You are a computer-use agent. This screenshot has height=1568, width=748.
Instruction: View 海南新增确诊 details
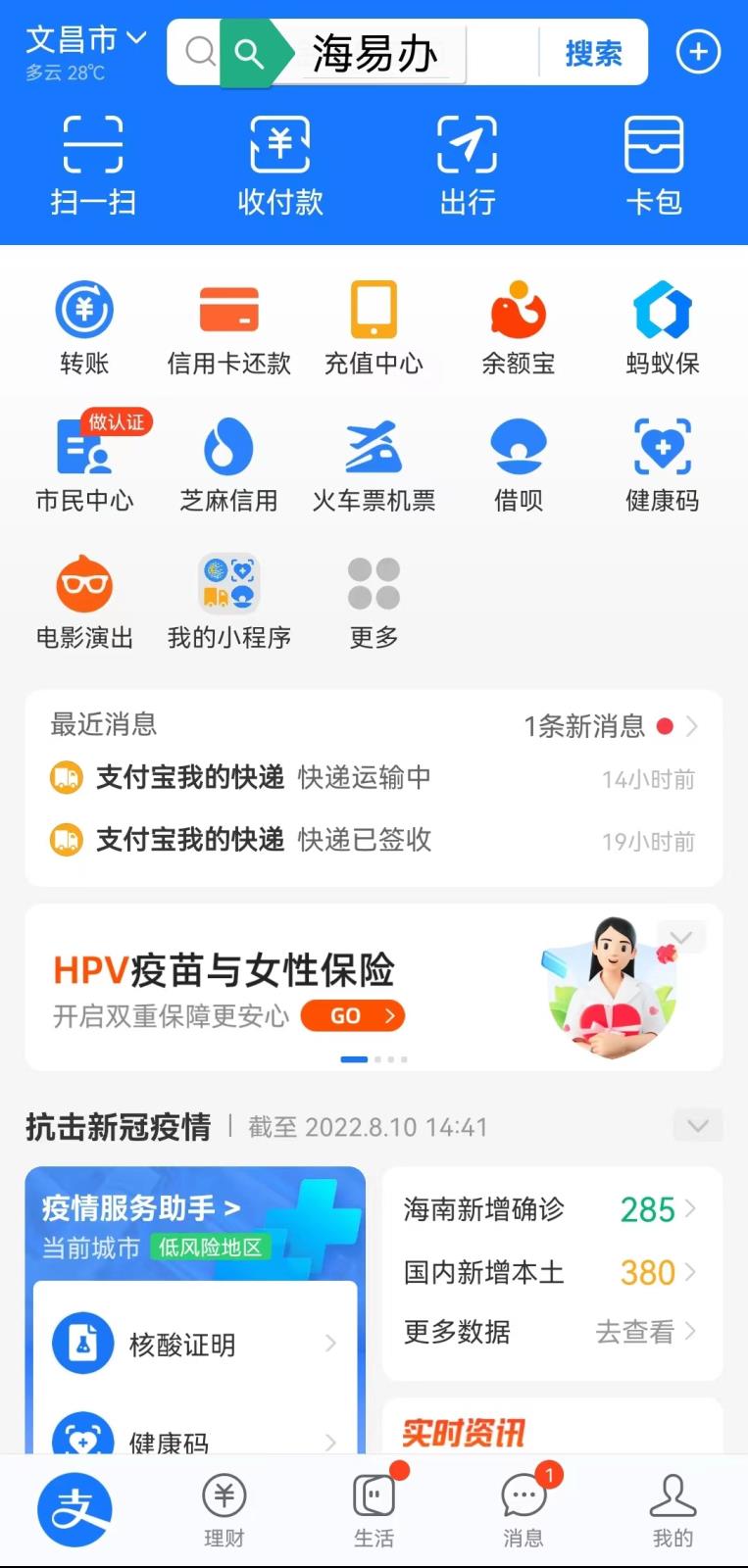[x=551, y=1209]
